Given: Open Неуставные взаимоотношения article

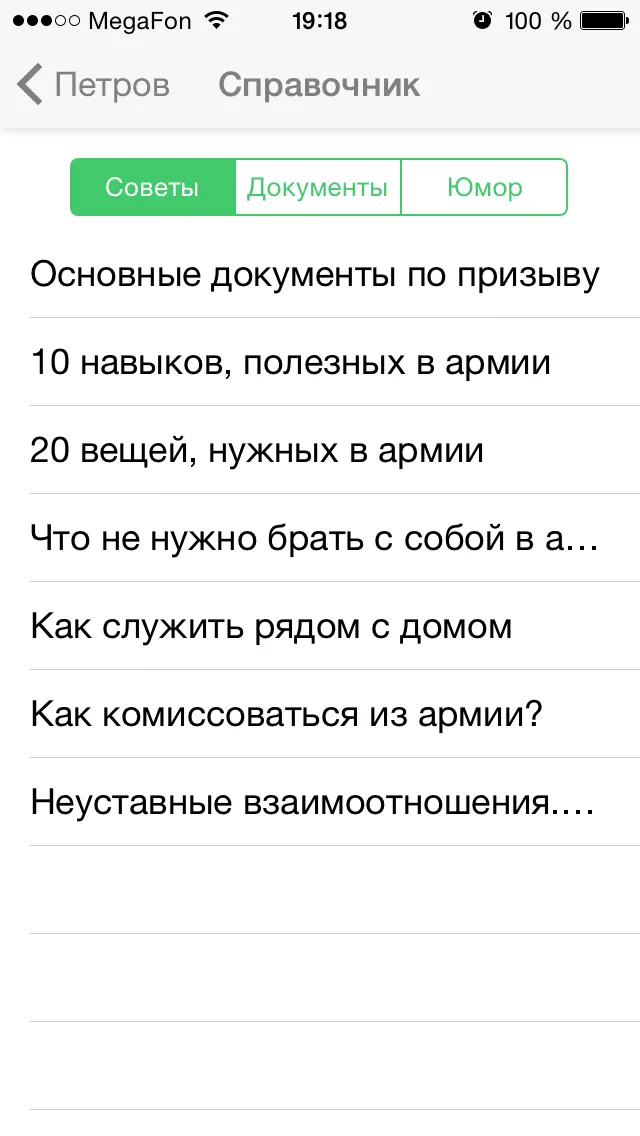Looking at the screenshot, I should (x=320, y=802).
